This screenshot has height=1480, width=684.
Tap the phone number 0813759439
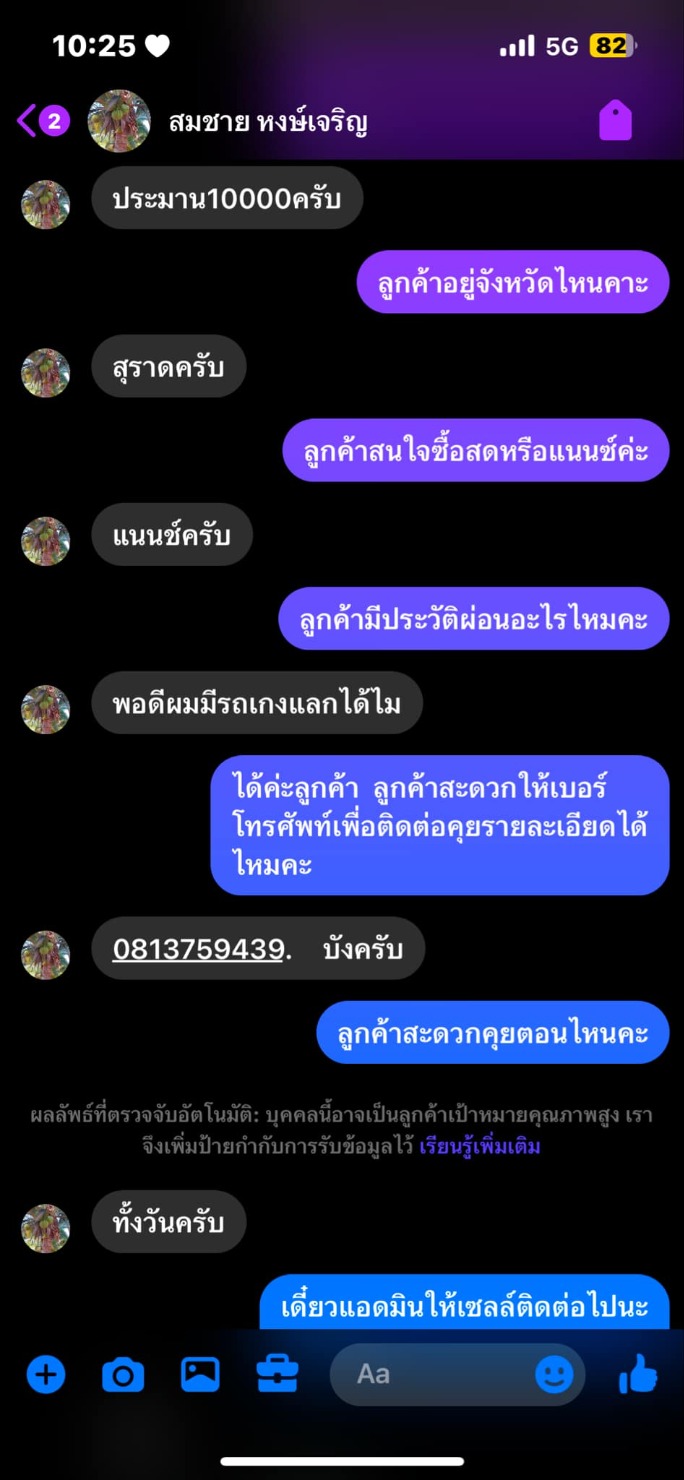[x=198, y=949]
